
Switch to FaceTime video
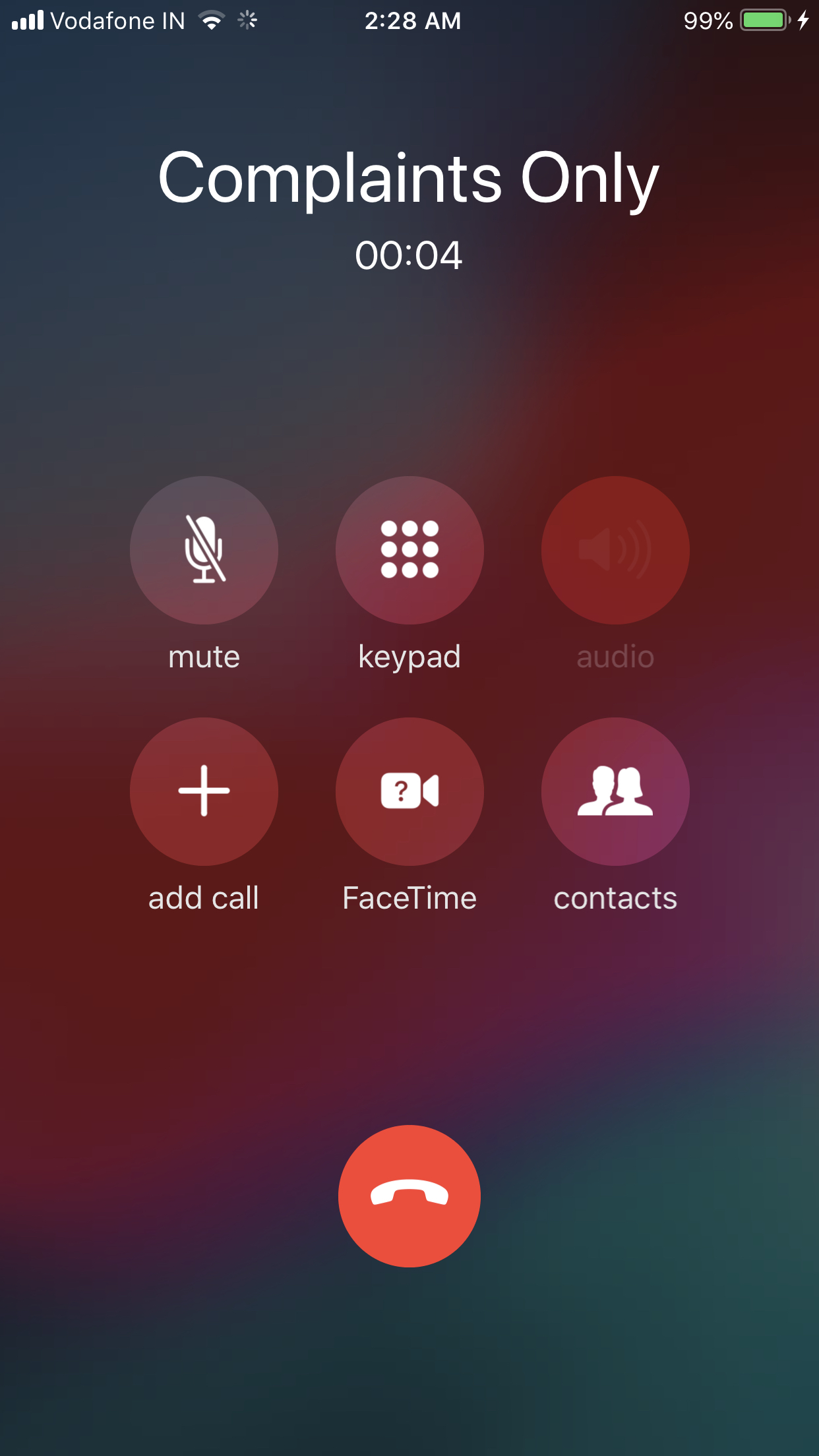point(409,791)
